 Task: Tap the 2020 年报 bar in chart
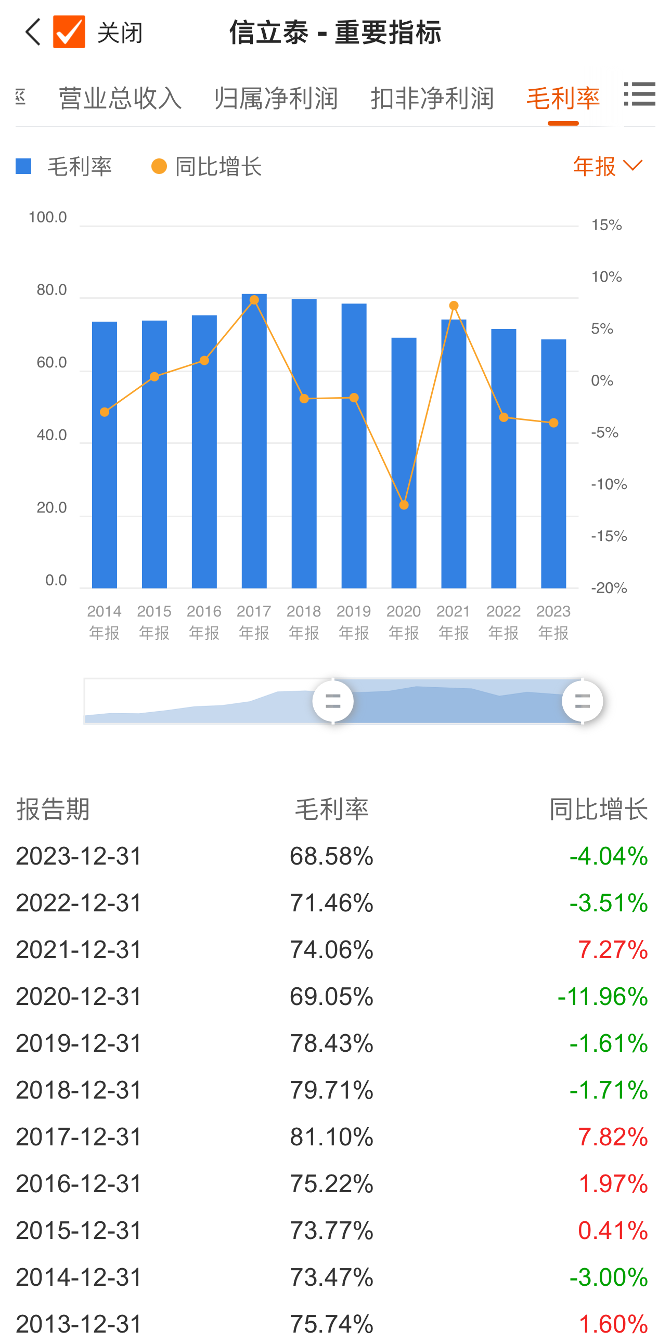tap(404, 462)
